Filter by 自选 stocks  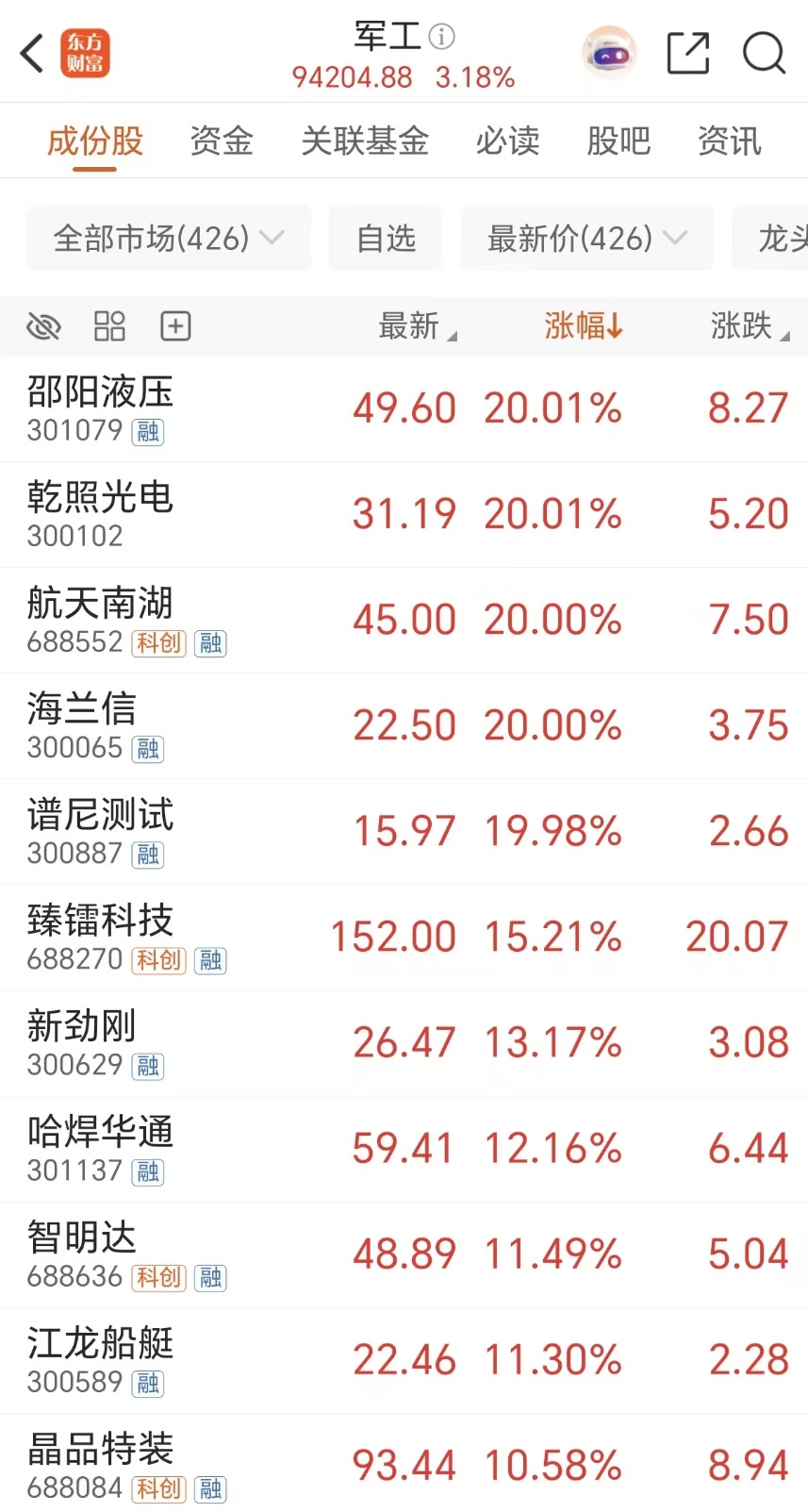point(386,239)
